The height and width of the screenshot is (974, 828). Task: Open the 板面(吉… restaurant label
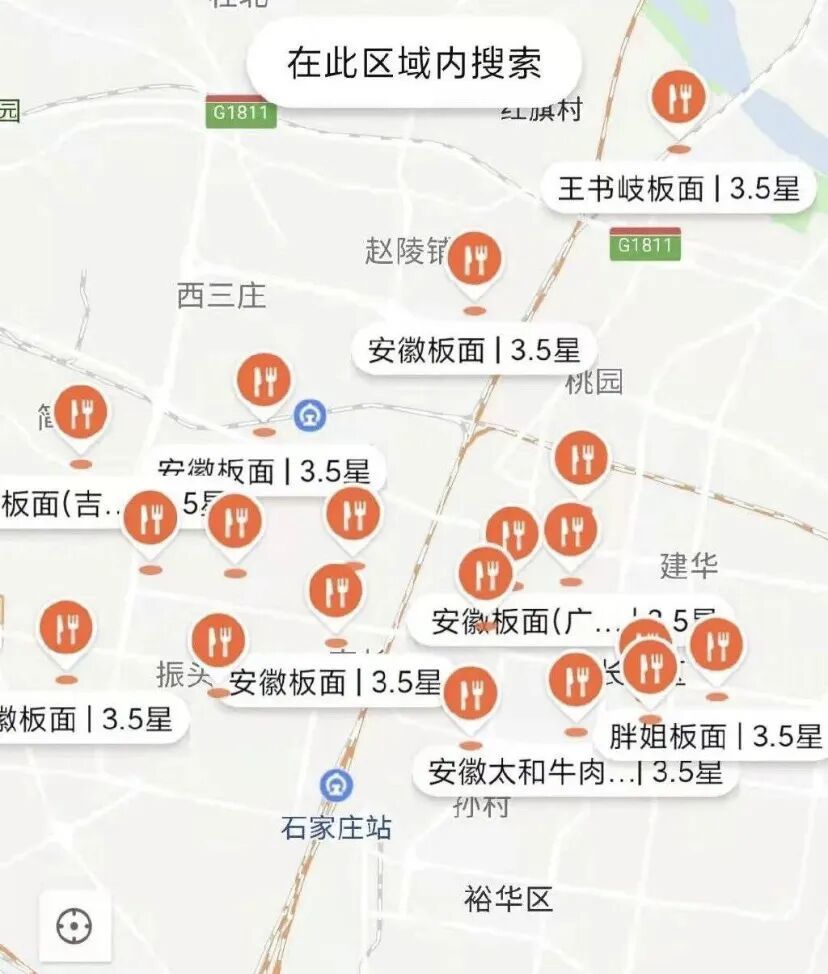pyautogui.click(x=60, y=505)
